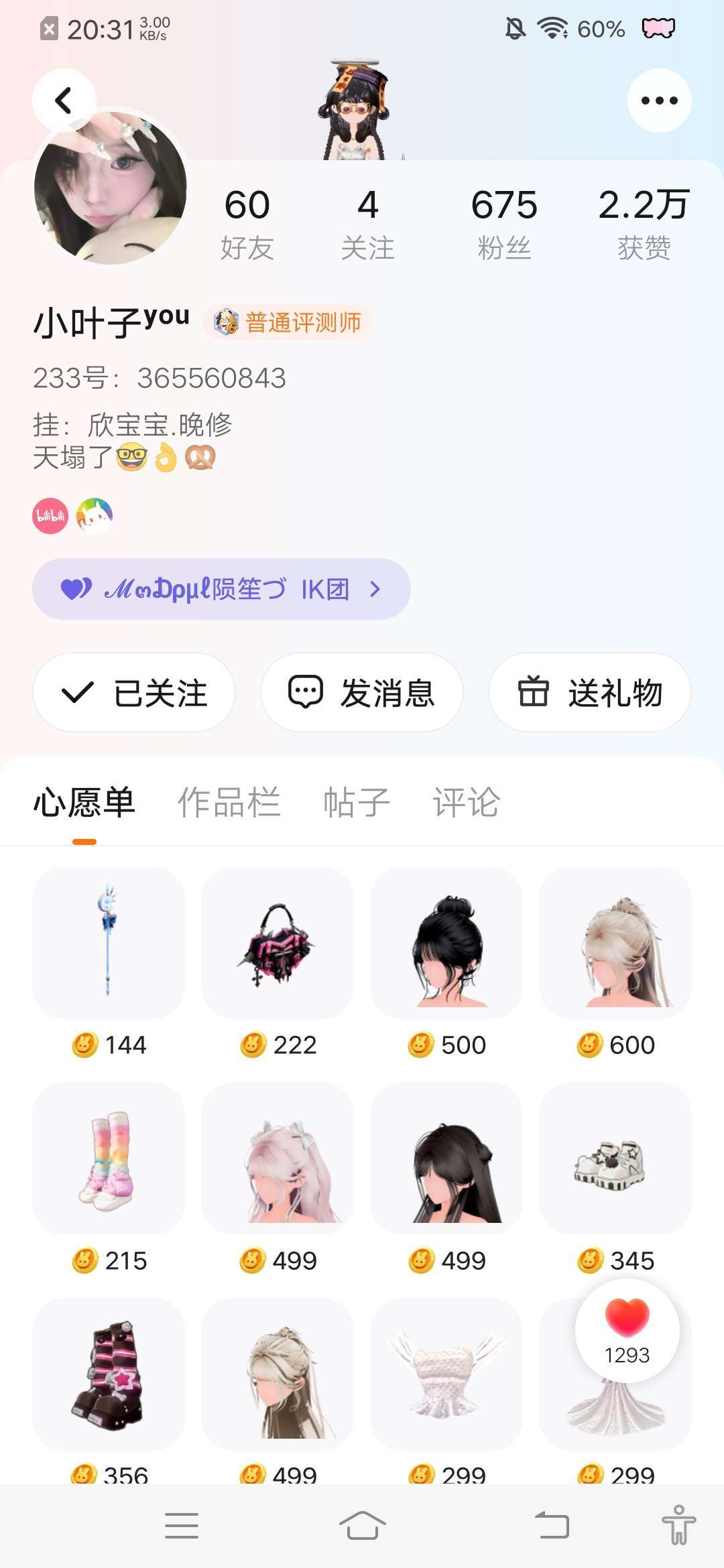Switch to the 评论 tab

click(x=467, y=802)
